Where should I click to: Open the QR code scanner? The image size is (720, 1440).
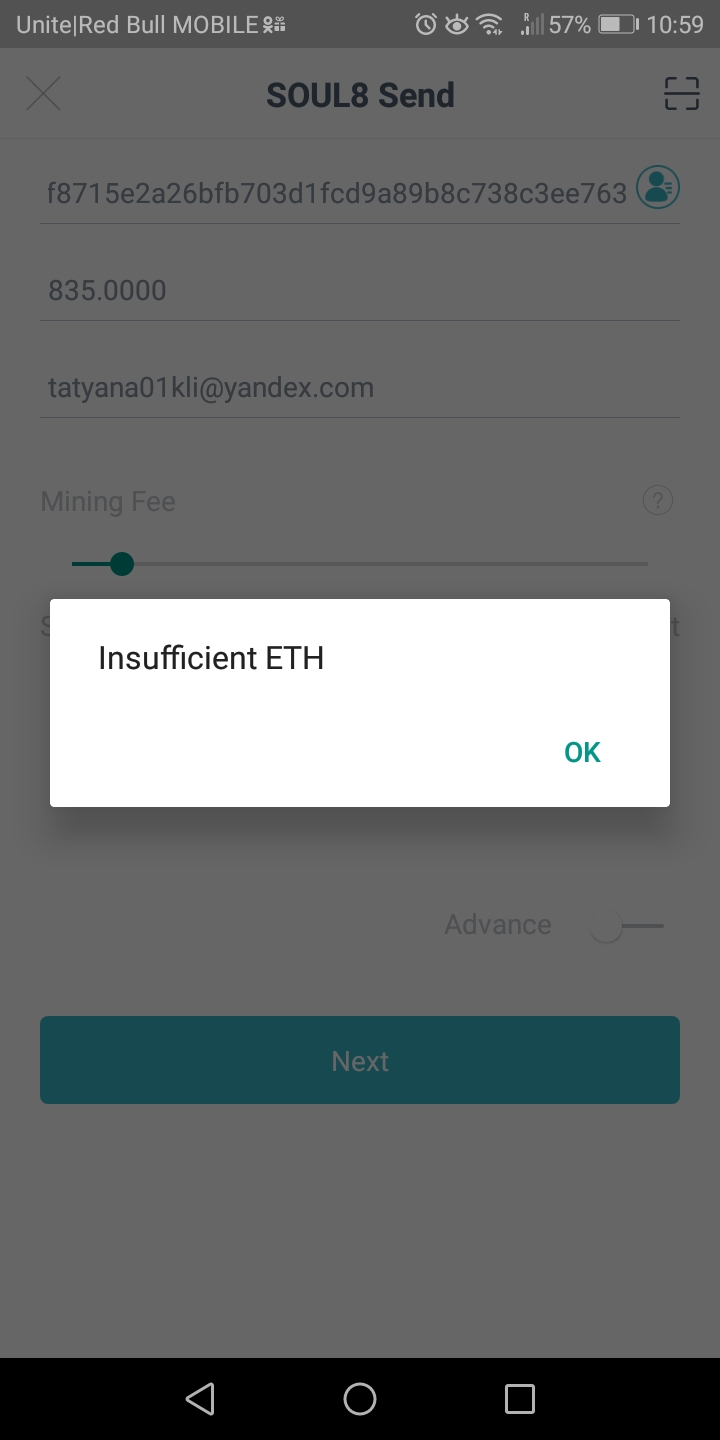click(x=681, y=95)
